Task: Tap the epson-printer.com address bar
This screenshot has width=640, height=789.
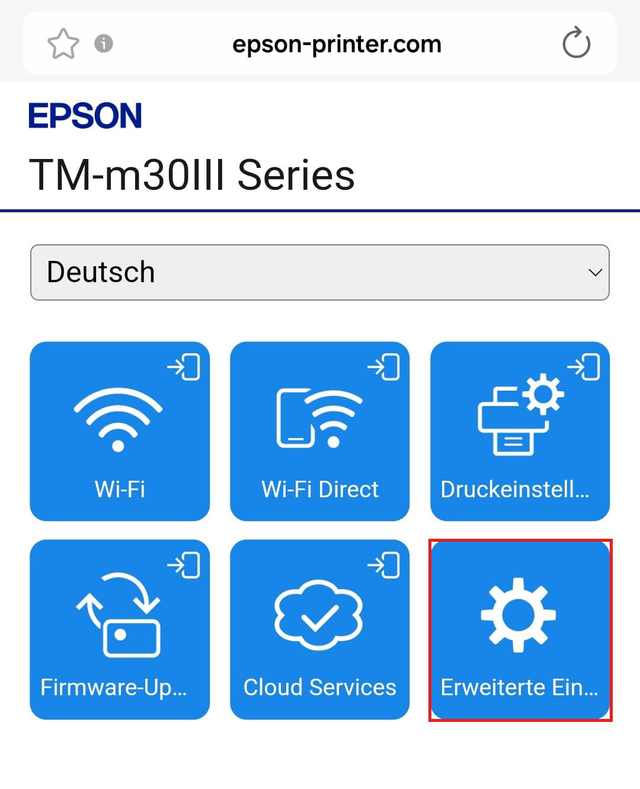Action: point(336,45)
